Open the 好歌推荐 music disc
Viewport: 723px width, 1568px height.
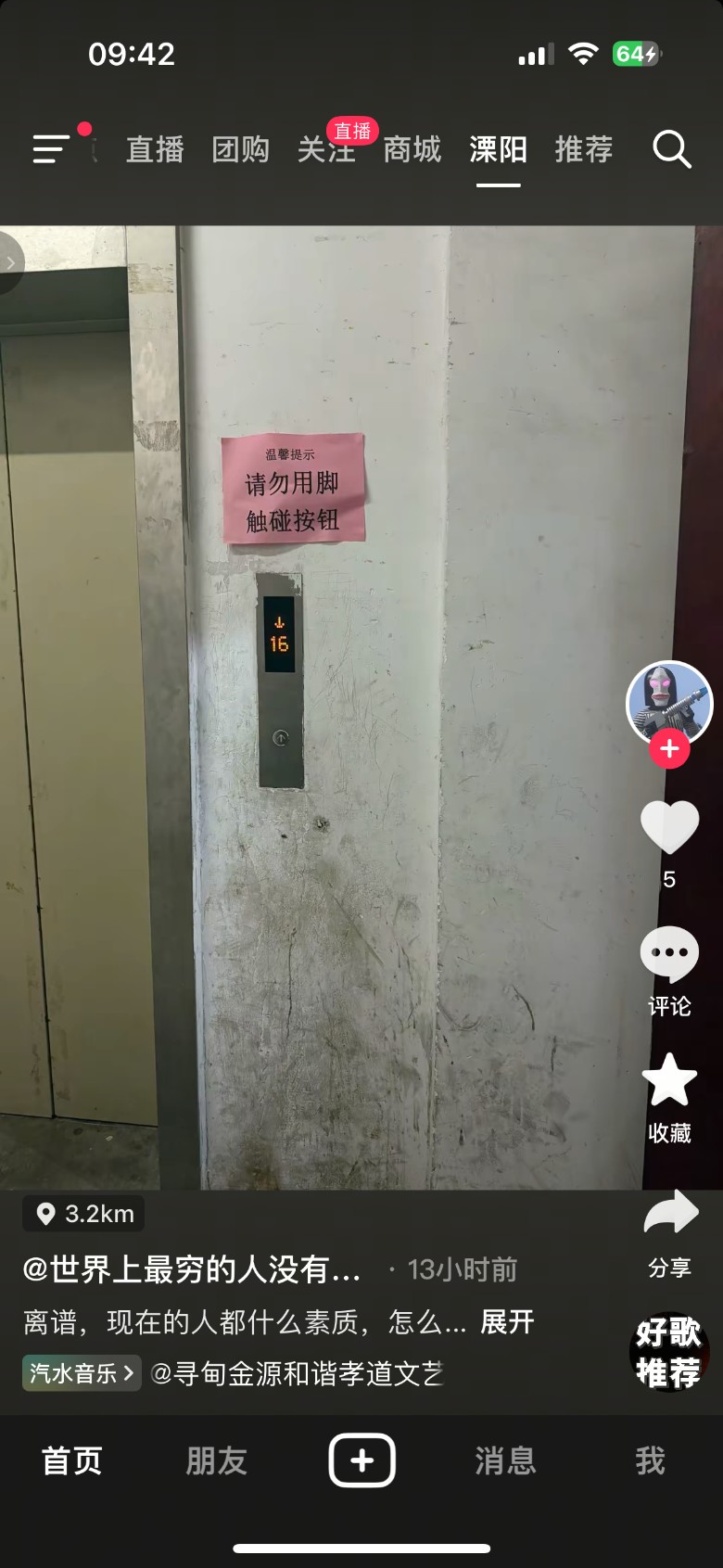668,1352
